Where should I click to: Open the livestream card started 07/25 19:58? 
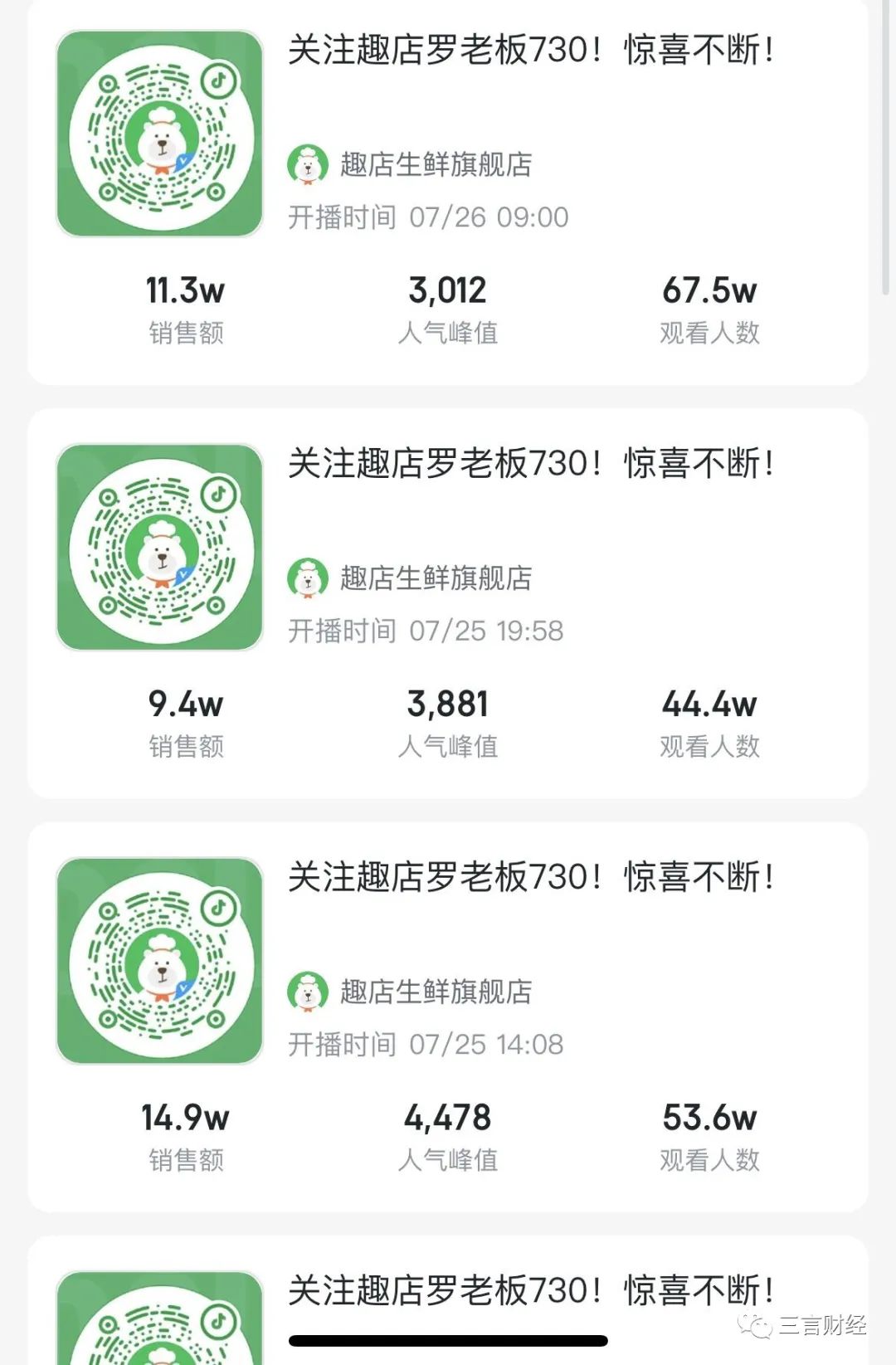531,463
